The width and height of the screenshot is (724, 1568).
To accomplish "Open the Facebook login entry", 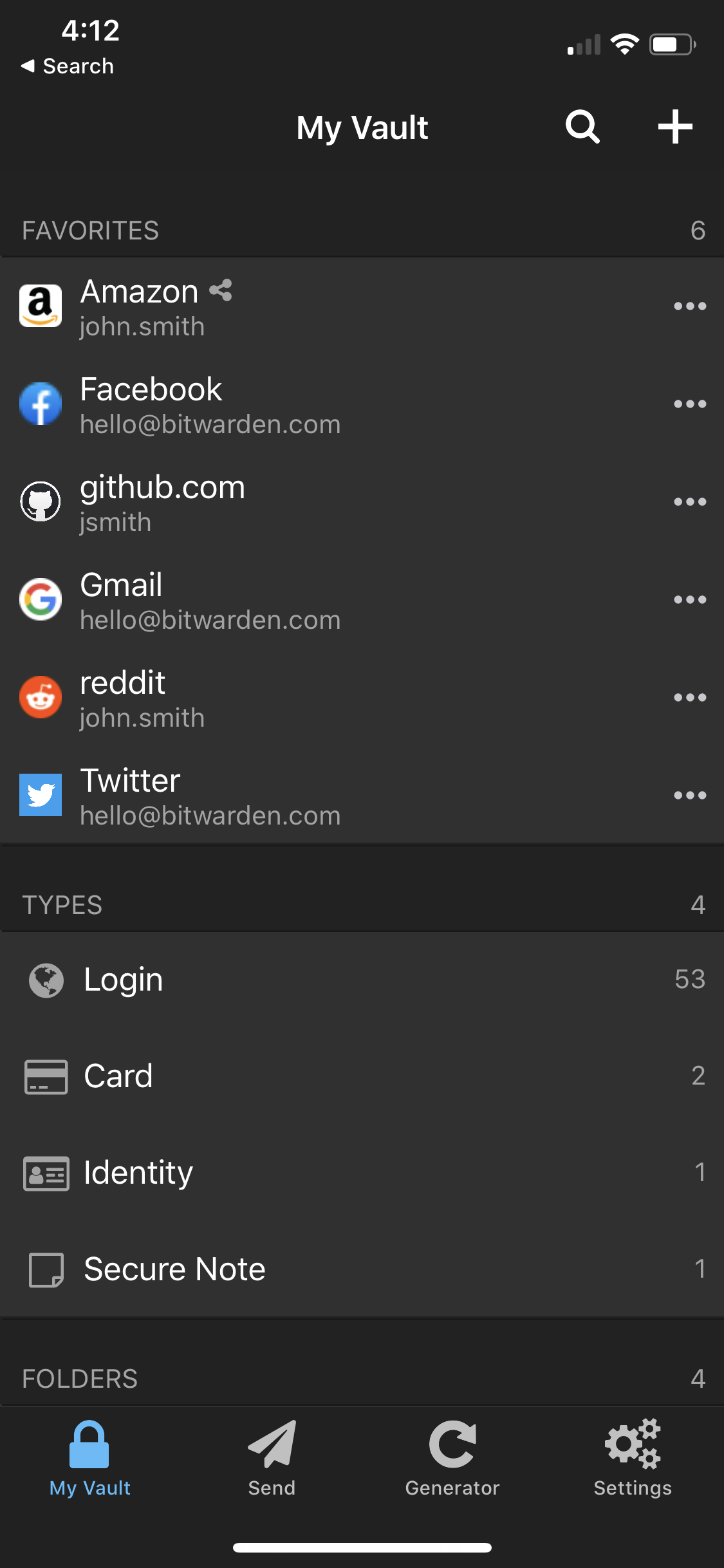I will click(x=257, y=405).
